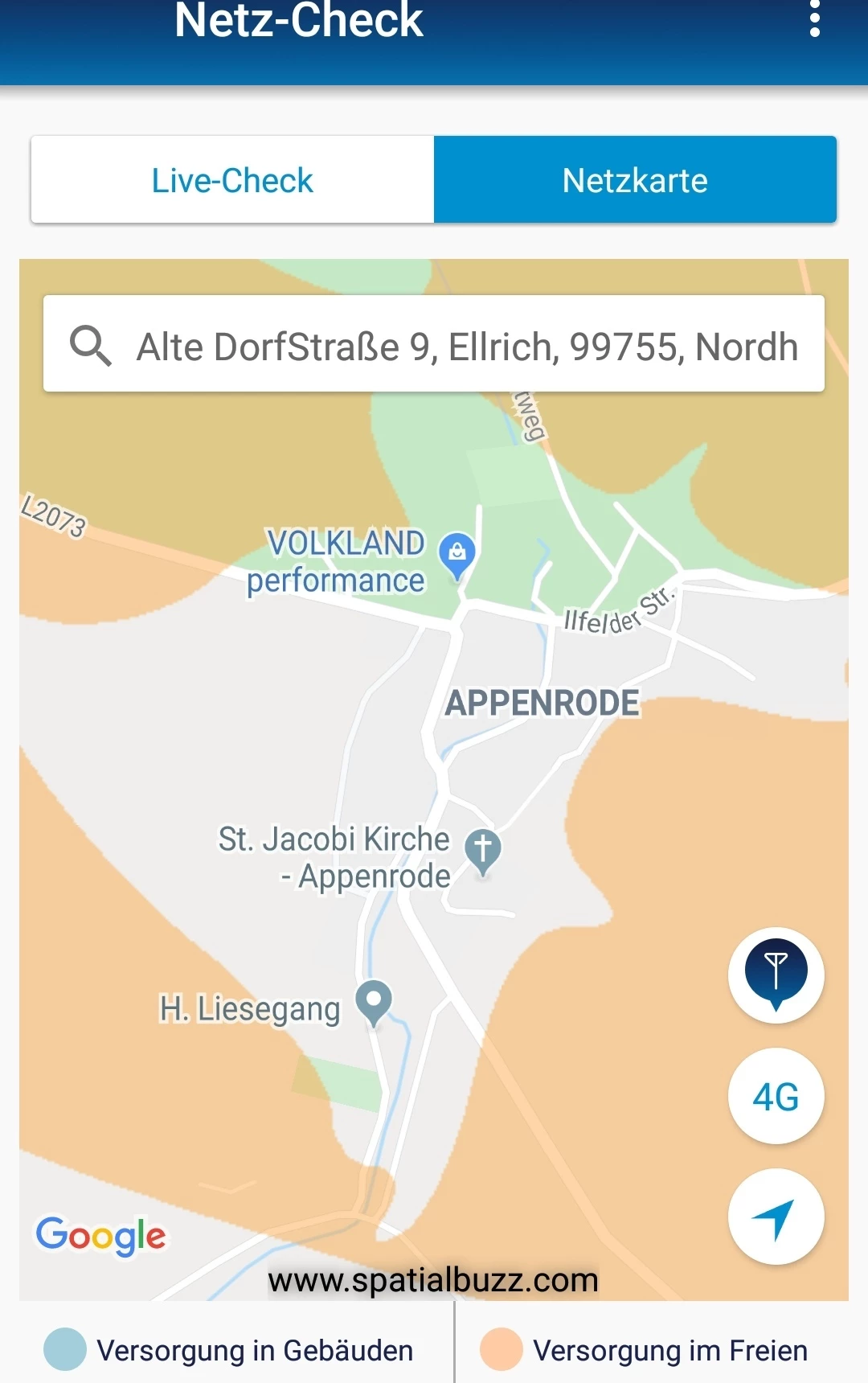This screenshot has width=868, height=1383.
Task: Edit the address search field
Action: tap(466, 346)
